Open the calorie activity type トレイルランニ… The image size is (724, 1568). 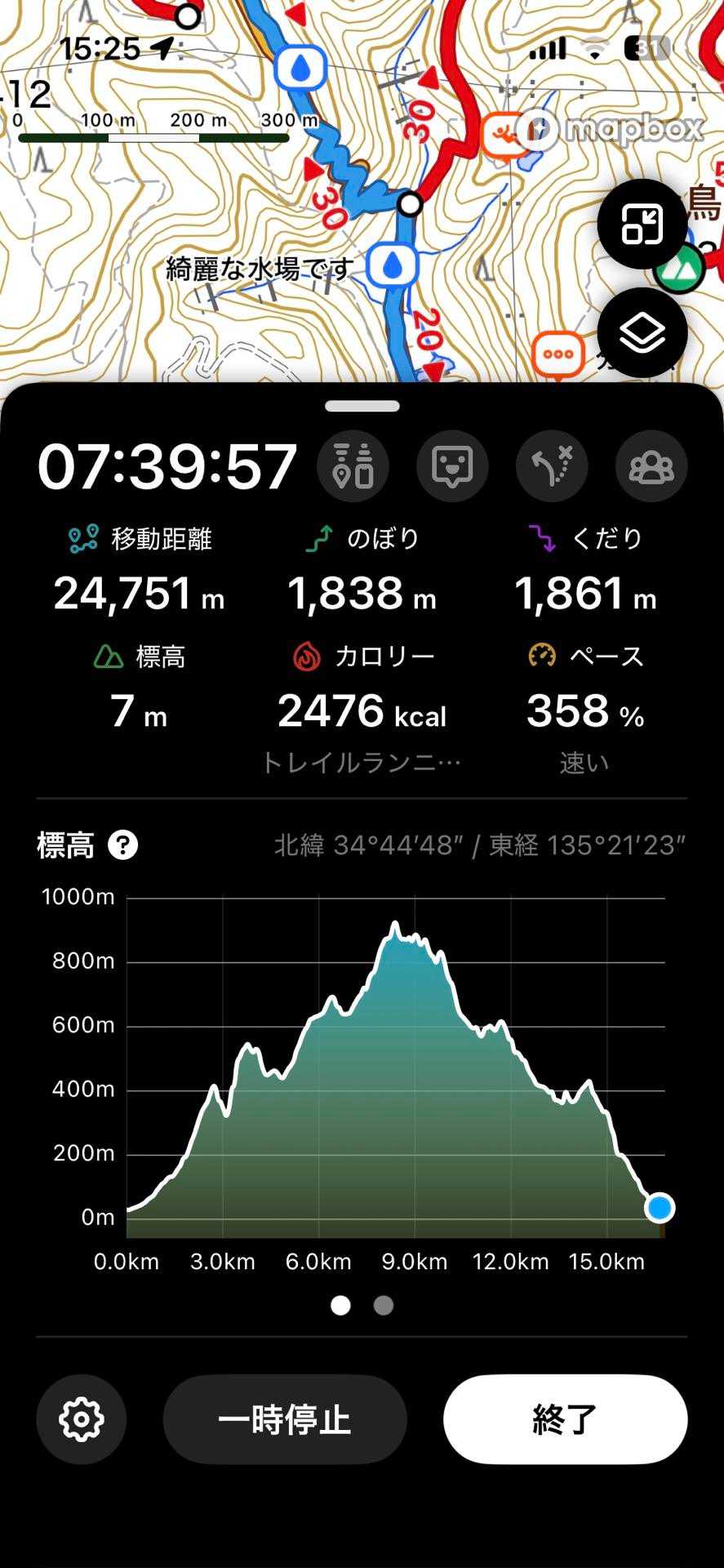point(362,763)
